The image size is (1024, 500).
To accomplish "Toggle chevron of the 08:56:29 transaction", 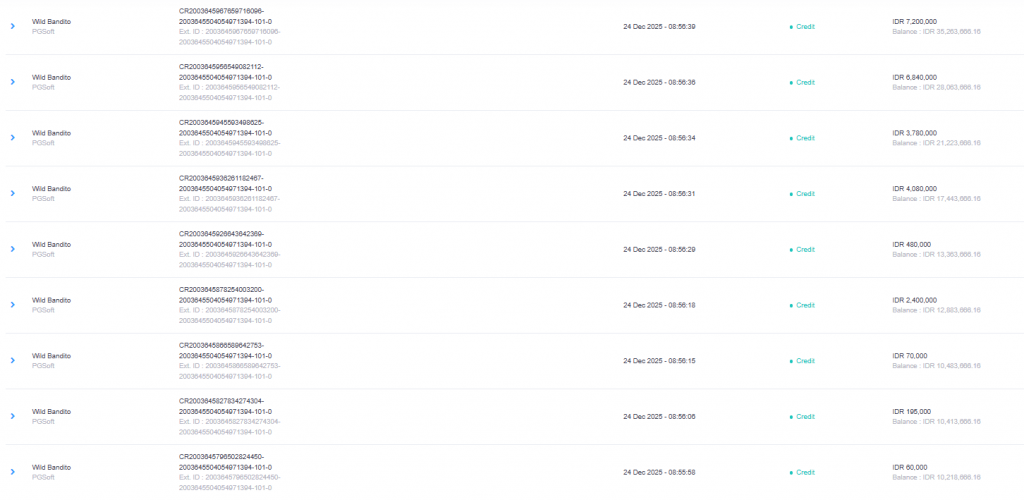I will (12, 249).
